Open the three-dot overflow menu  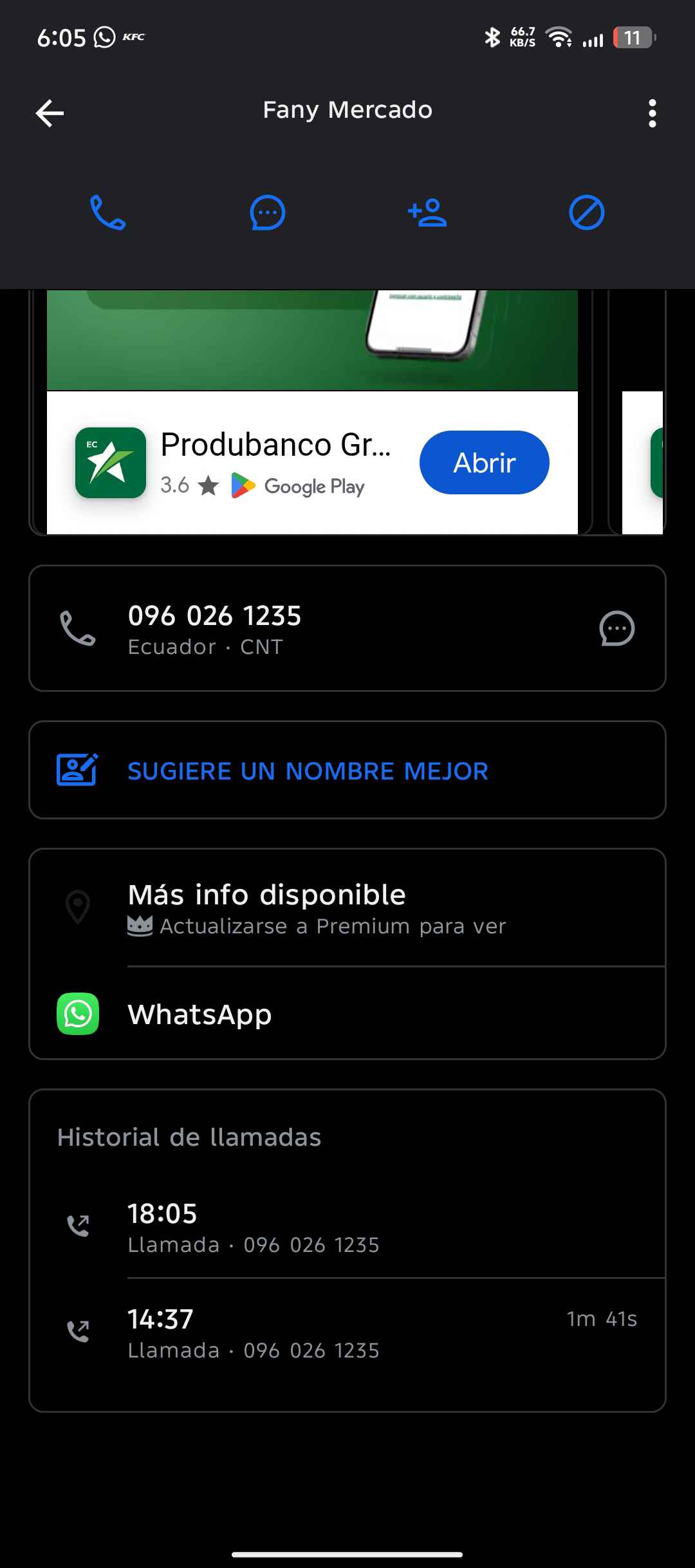(652, 113)
